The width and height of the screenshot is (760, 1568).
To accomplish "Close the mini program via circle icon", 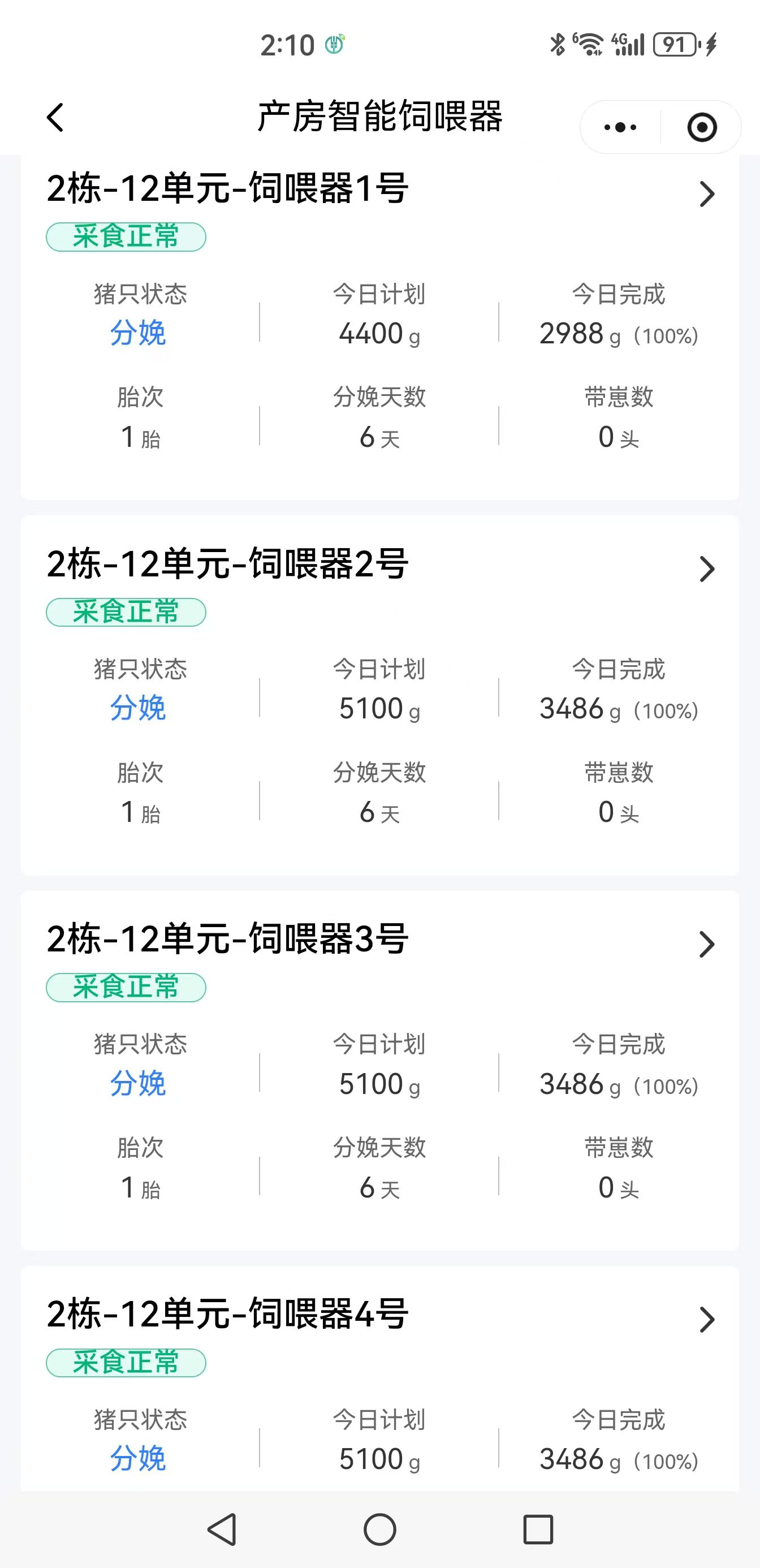I will point(702,127).
